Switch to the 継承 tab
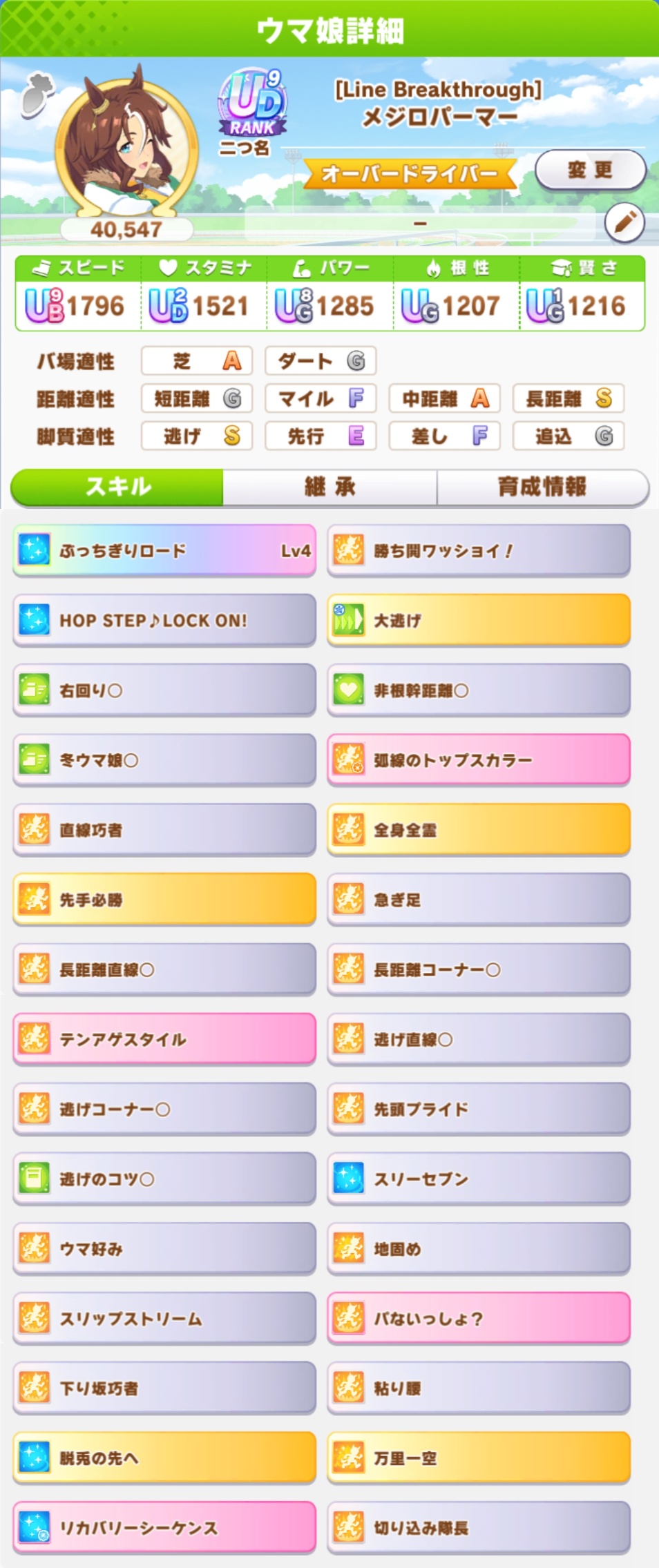The image size is (659, 1568). (329, 487)
